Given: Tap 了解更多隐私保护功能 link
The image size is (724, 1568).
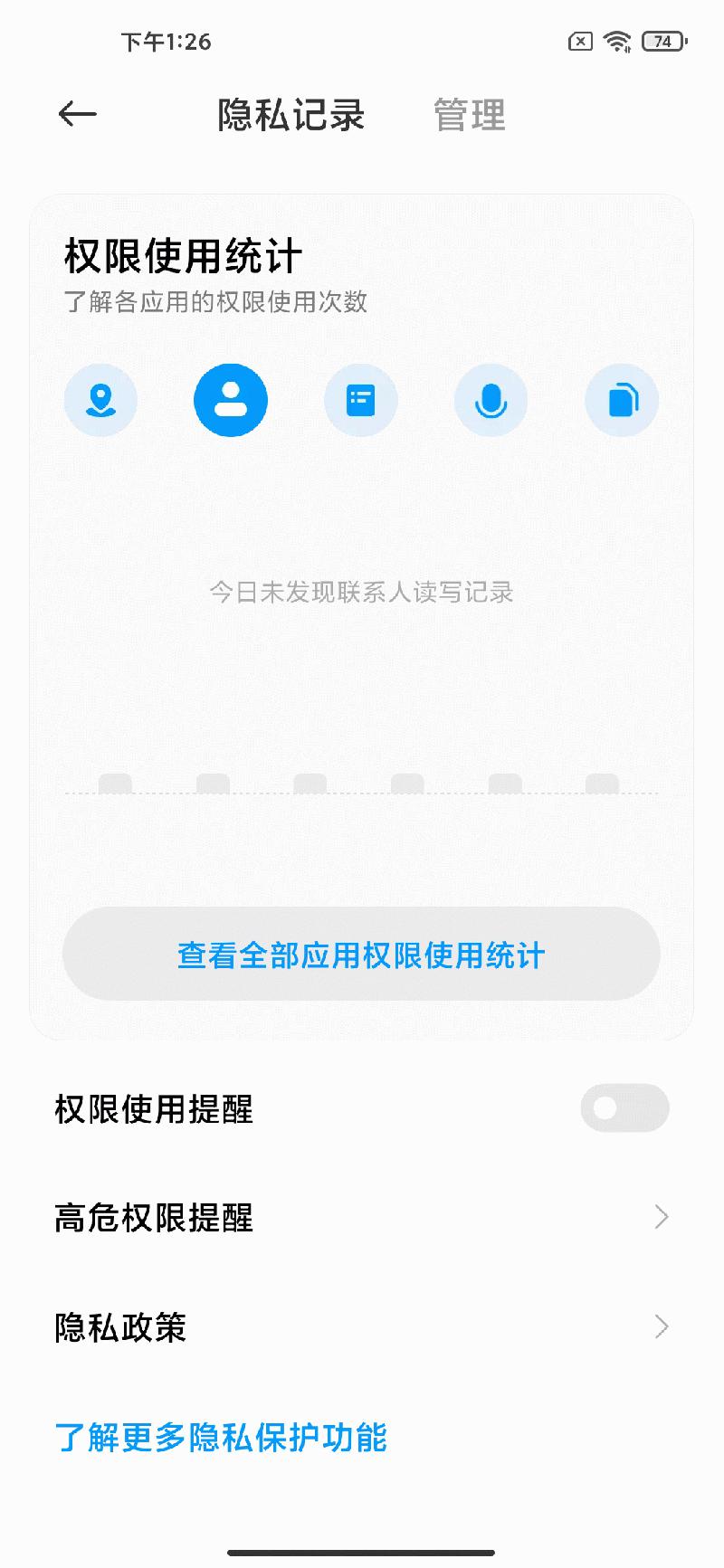Looking at the screenshot, I should click(x=222, y=1438).
